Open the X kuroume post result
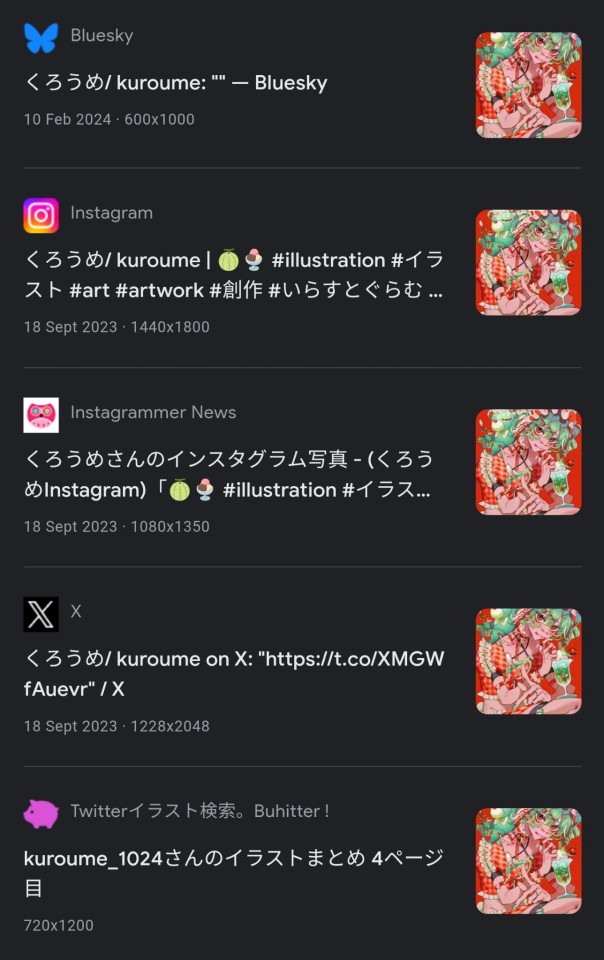 [x=234, y=673]
